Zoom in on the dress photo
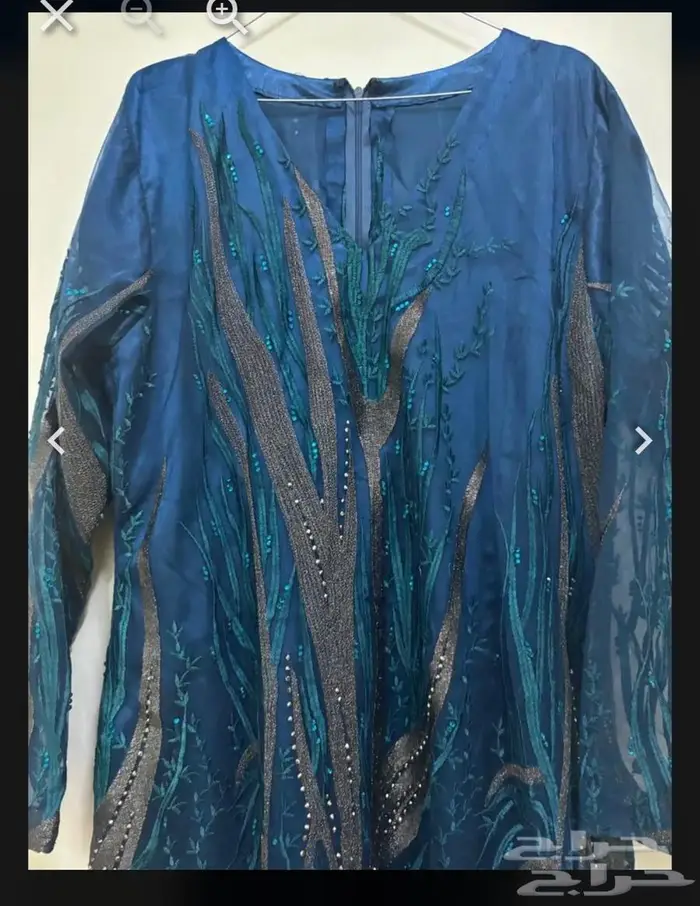Screen dimensions: 700x906 click(225, 14)
